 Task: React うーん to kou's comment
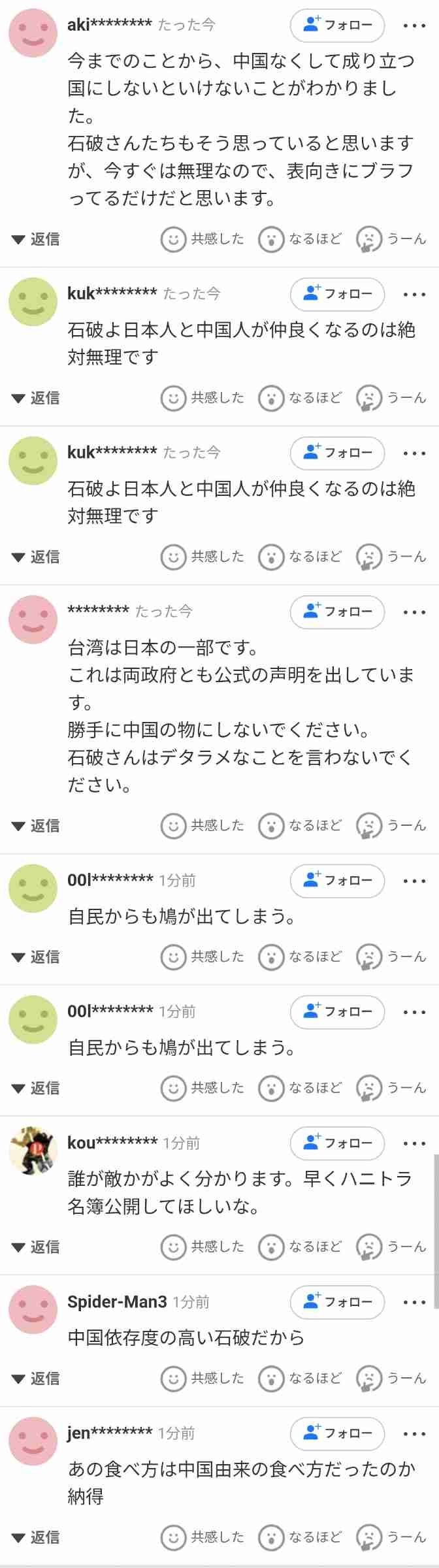point(391,1247)
